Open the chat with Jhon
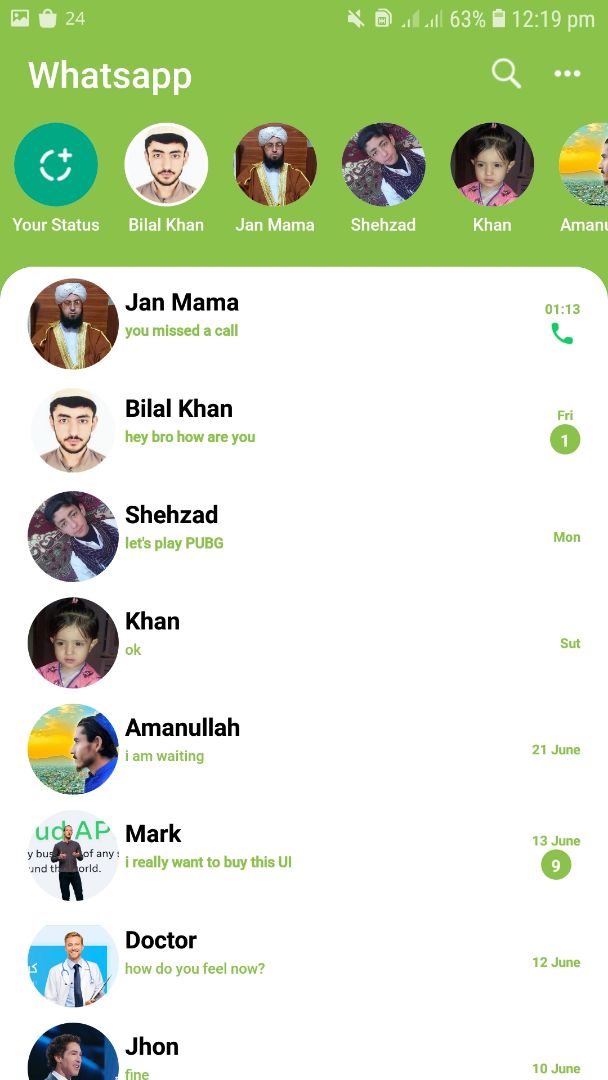This screenshot has height=1080, width=608. click(300, 1057)
